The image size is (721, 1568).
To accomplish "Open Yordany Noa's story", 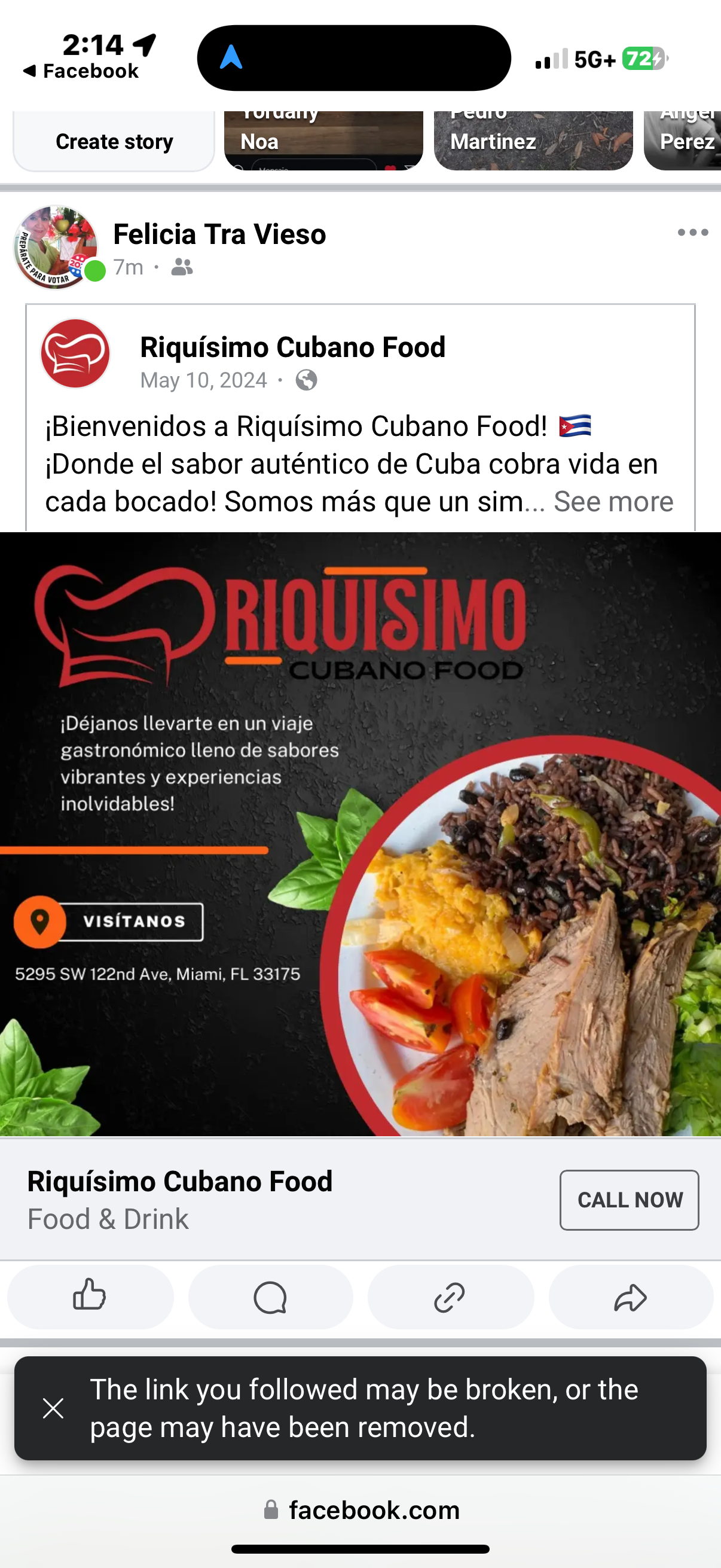I will (324, 139).
